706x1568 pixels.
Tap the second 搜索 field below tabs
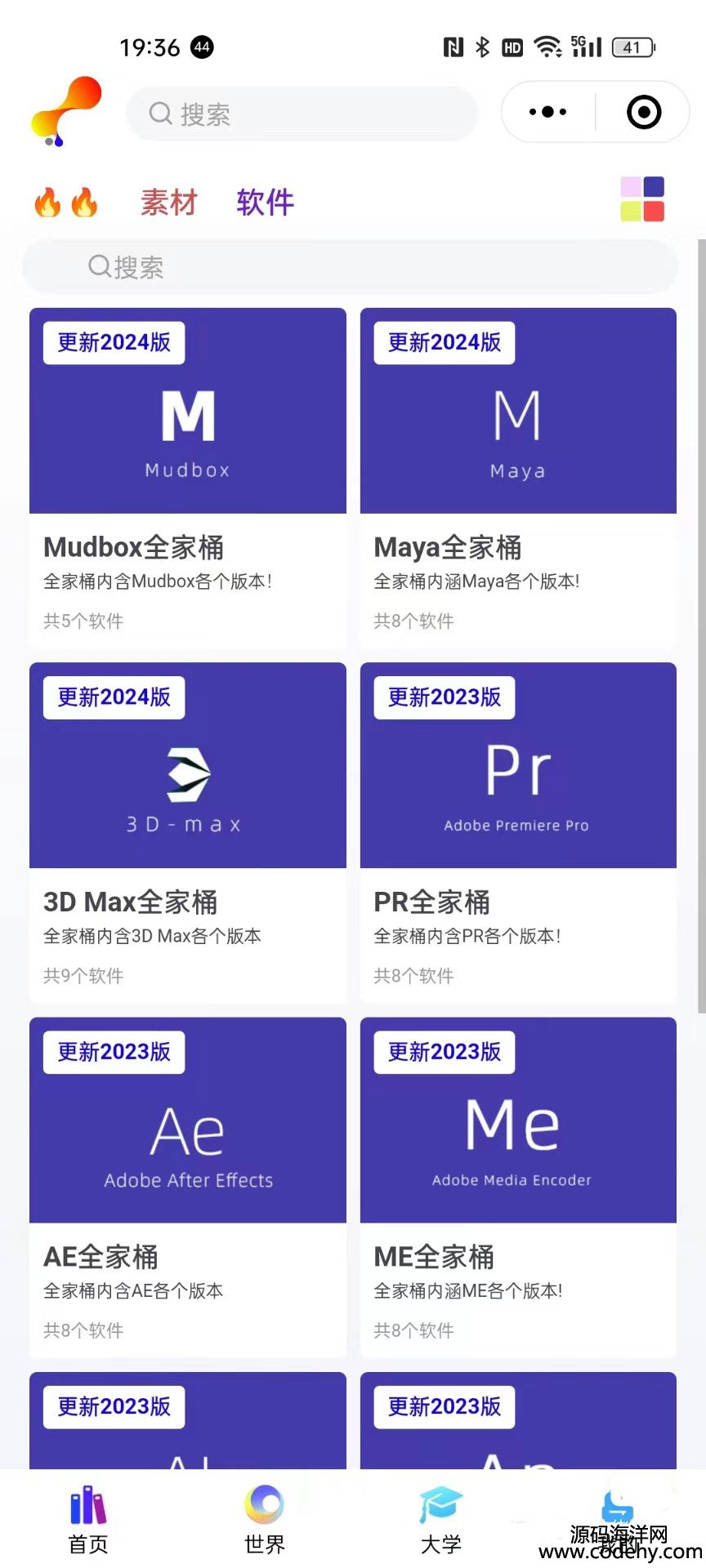point(350,266)
